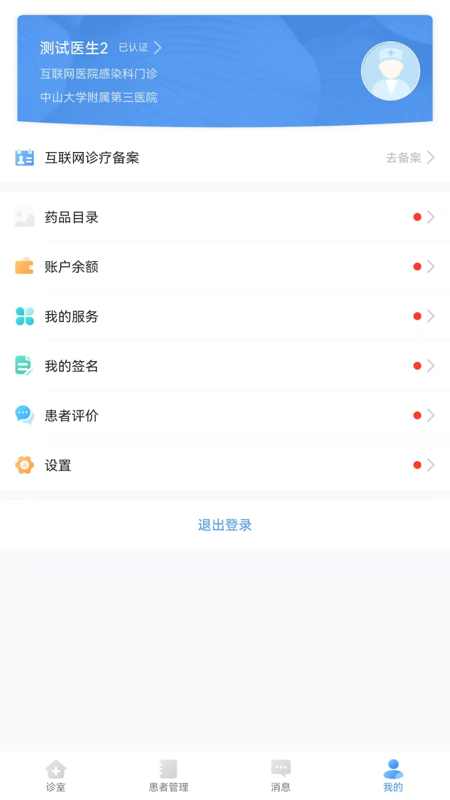Open 我的服务
Viewport: 450px width, 800px height.
coord(225,316)
